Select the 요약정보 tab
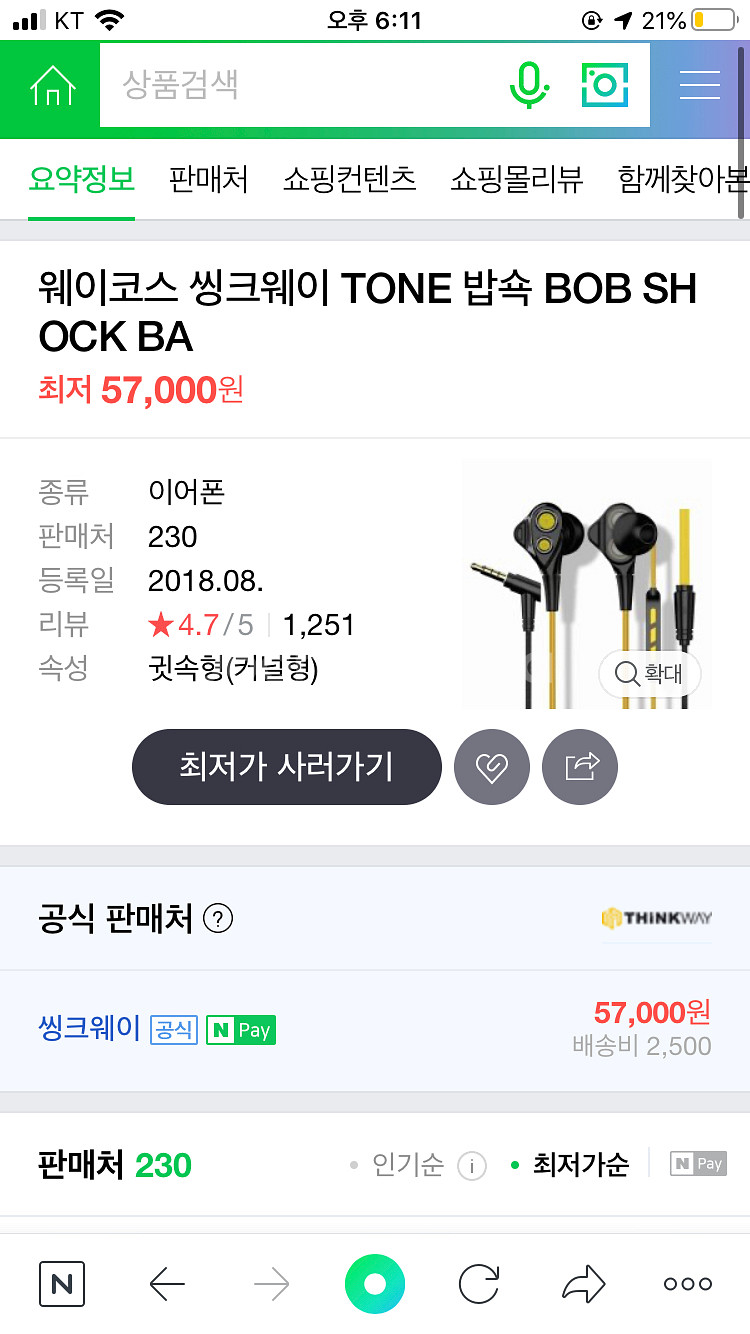Viewport: 750px width, 1334px height. point(81,180)
